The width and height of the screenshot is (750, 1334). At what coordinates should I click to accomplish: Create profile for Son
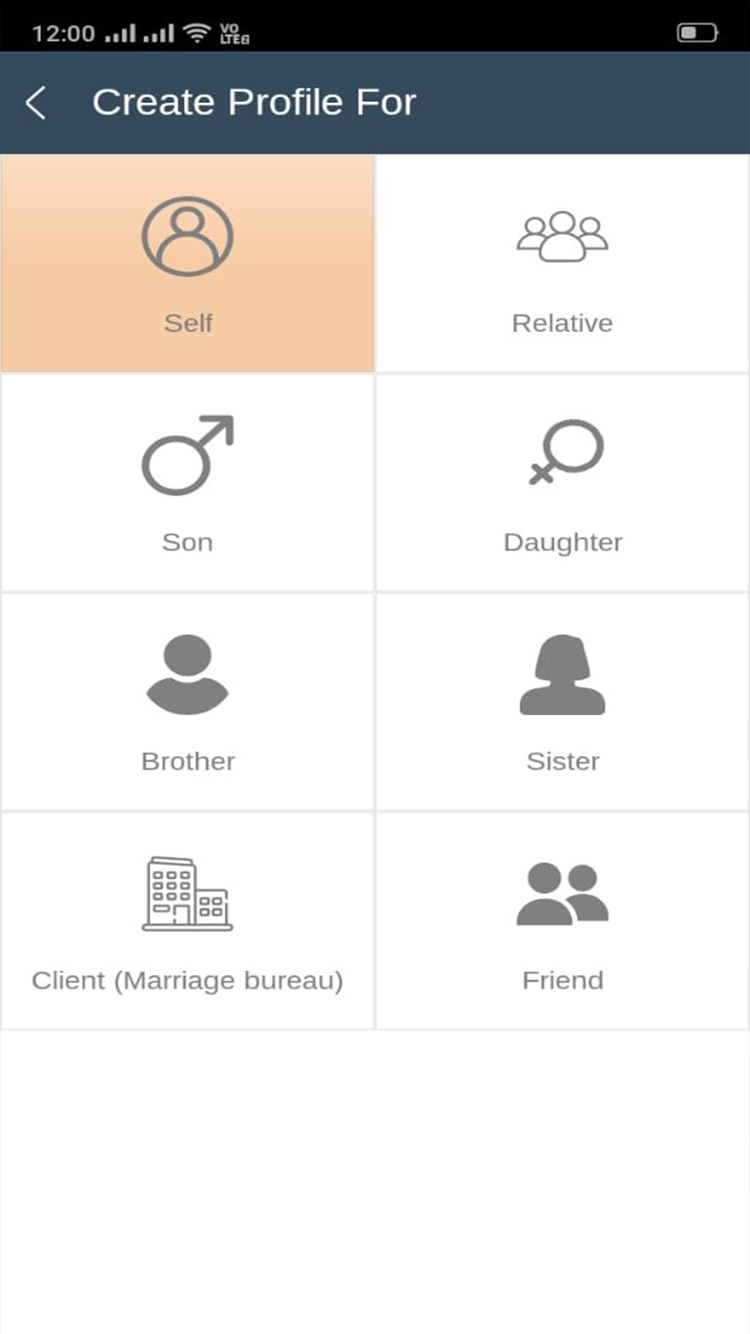pyautogui.click(x=188, y=483)
